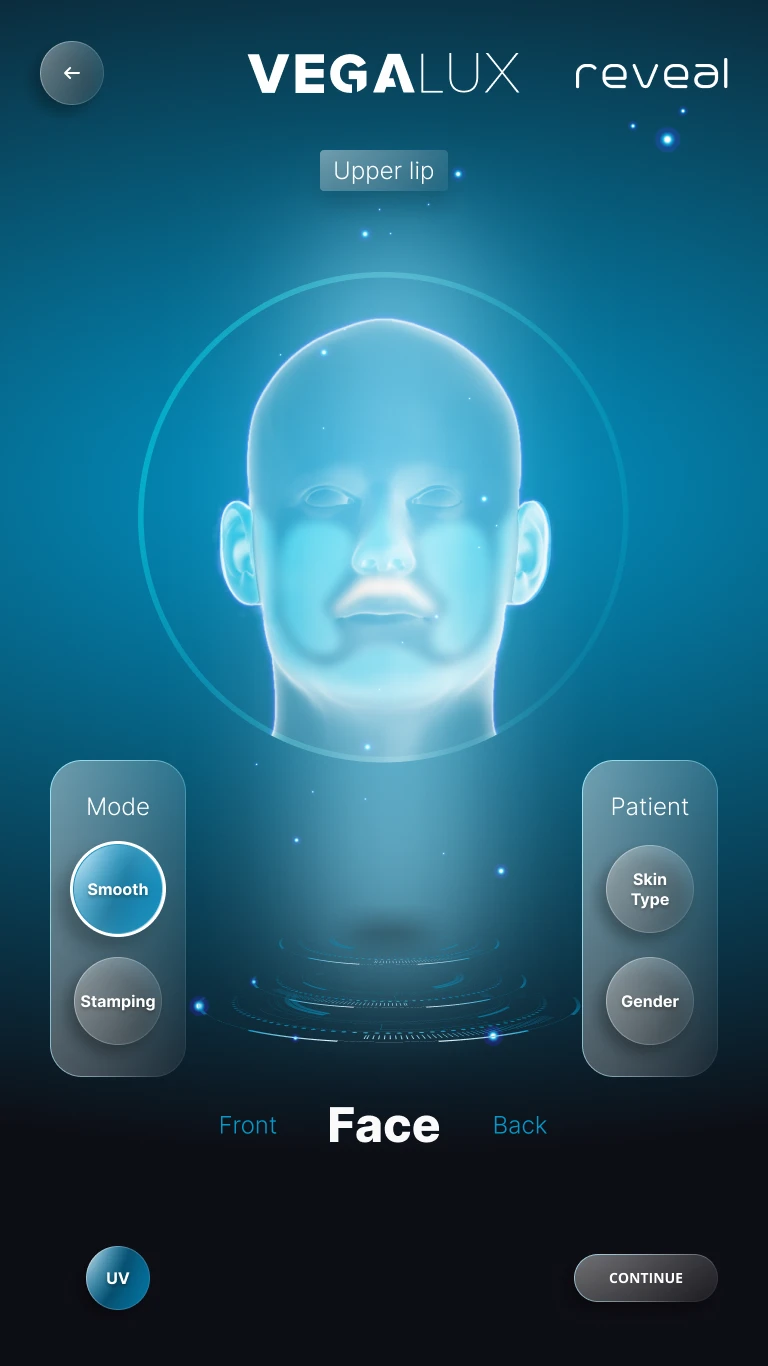Tap CONTINUE to proceed
The width and height of the screenshot is (768, 1366).
[646, 1278]
